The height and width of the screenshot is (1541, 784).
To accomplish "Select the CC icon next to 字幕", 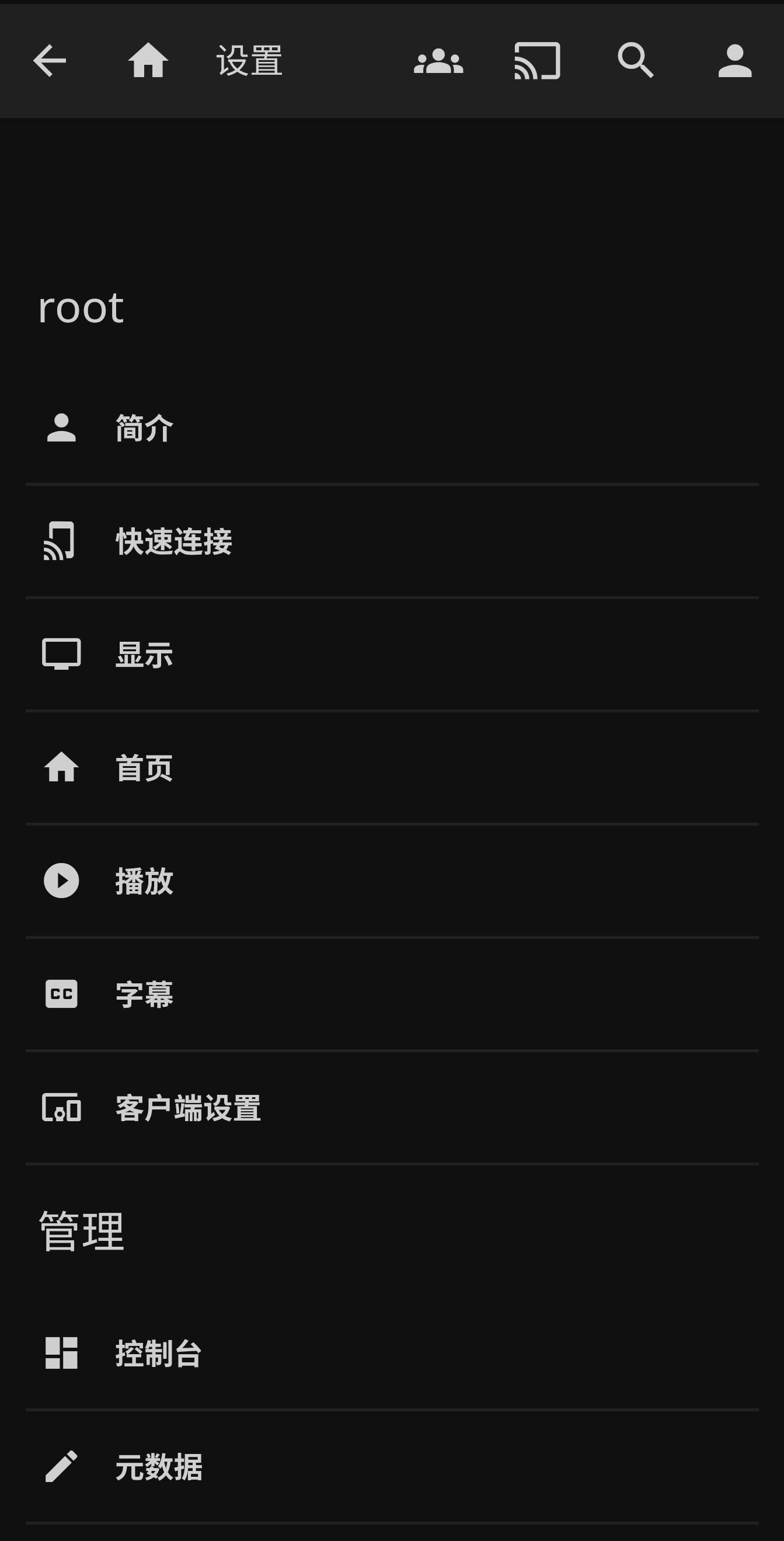I will pyautogui.click(x=62, y=994).
